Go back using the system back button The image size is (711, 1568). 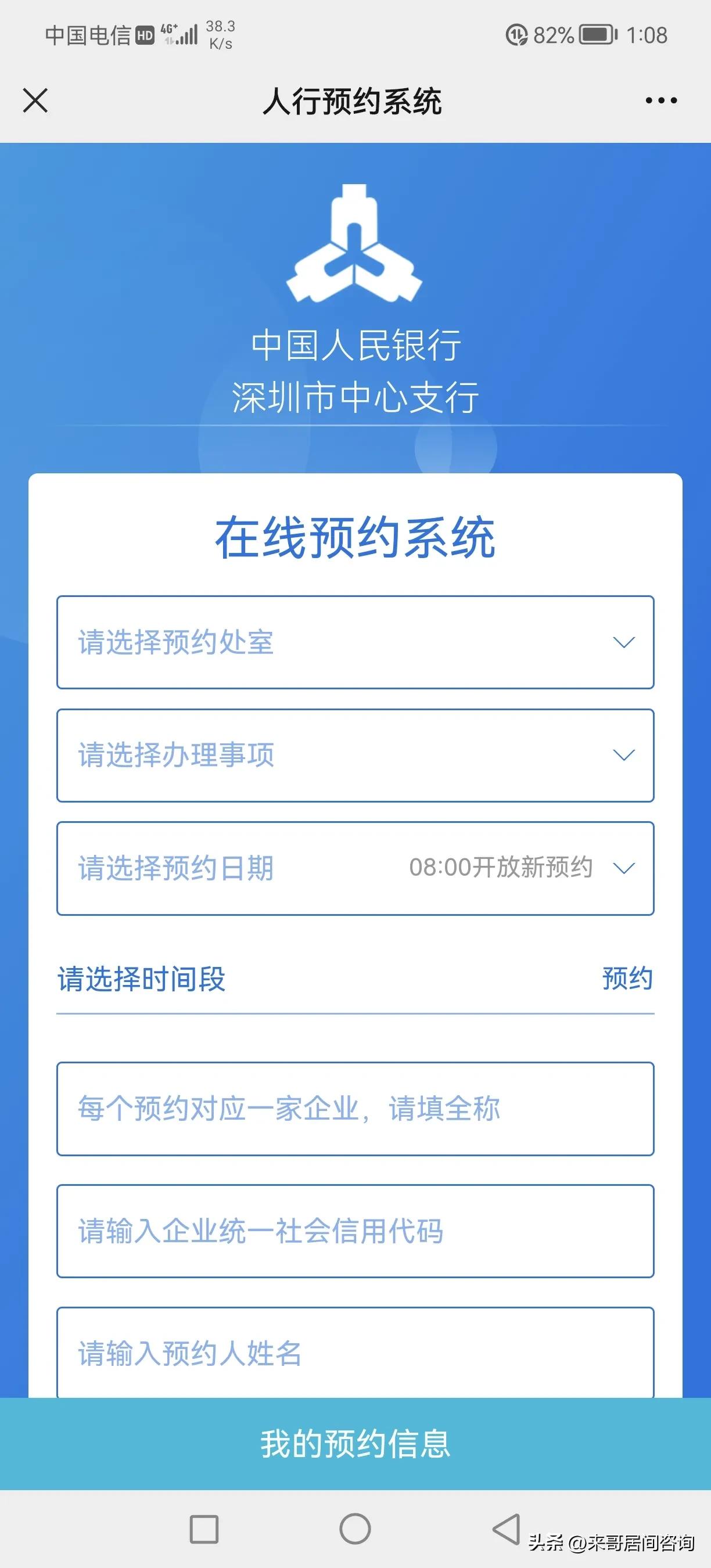[507, 1529]
